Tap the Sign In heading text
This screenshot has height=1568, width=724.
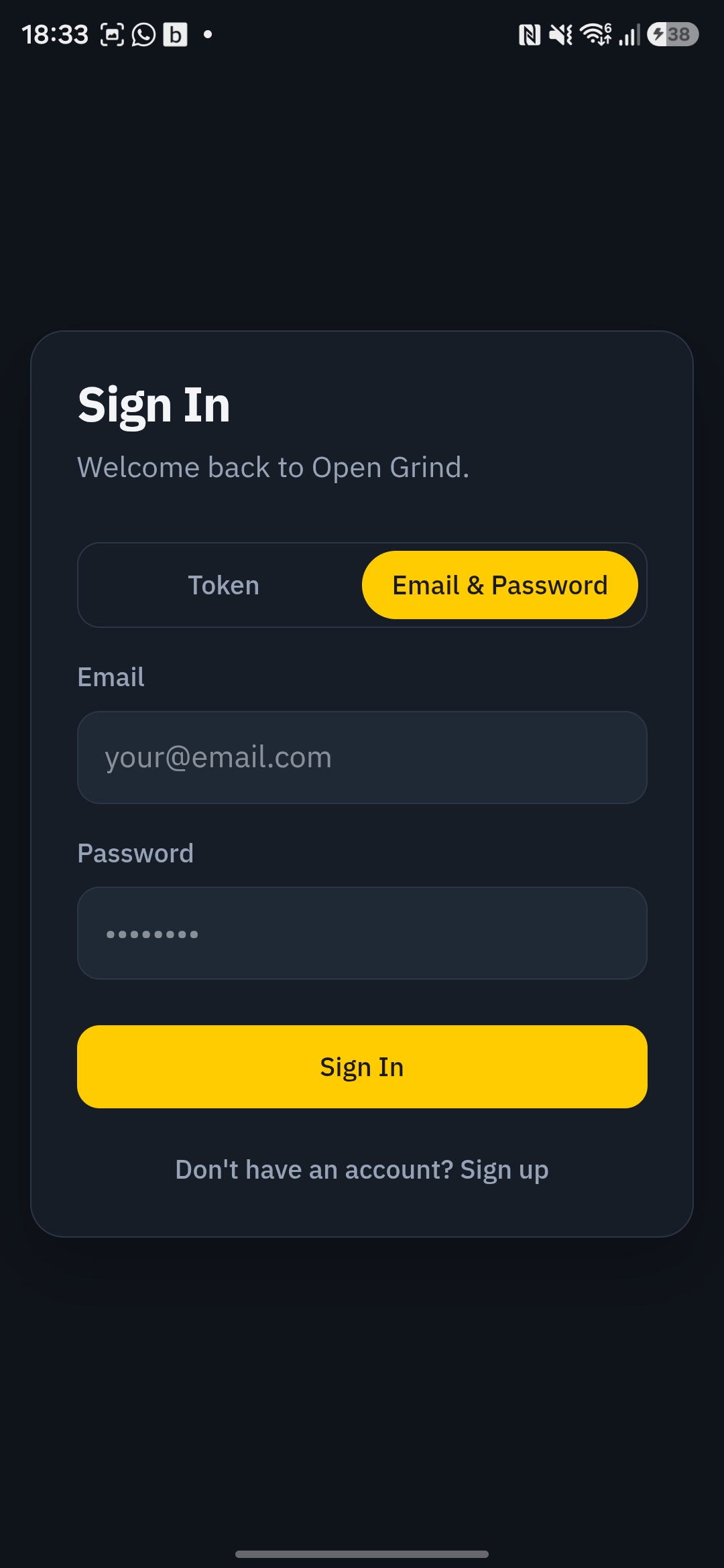pyautogui.click(x=154, y=403)
